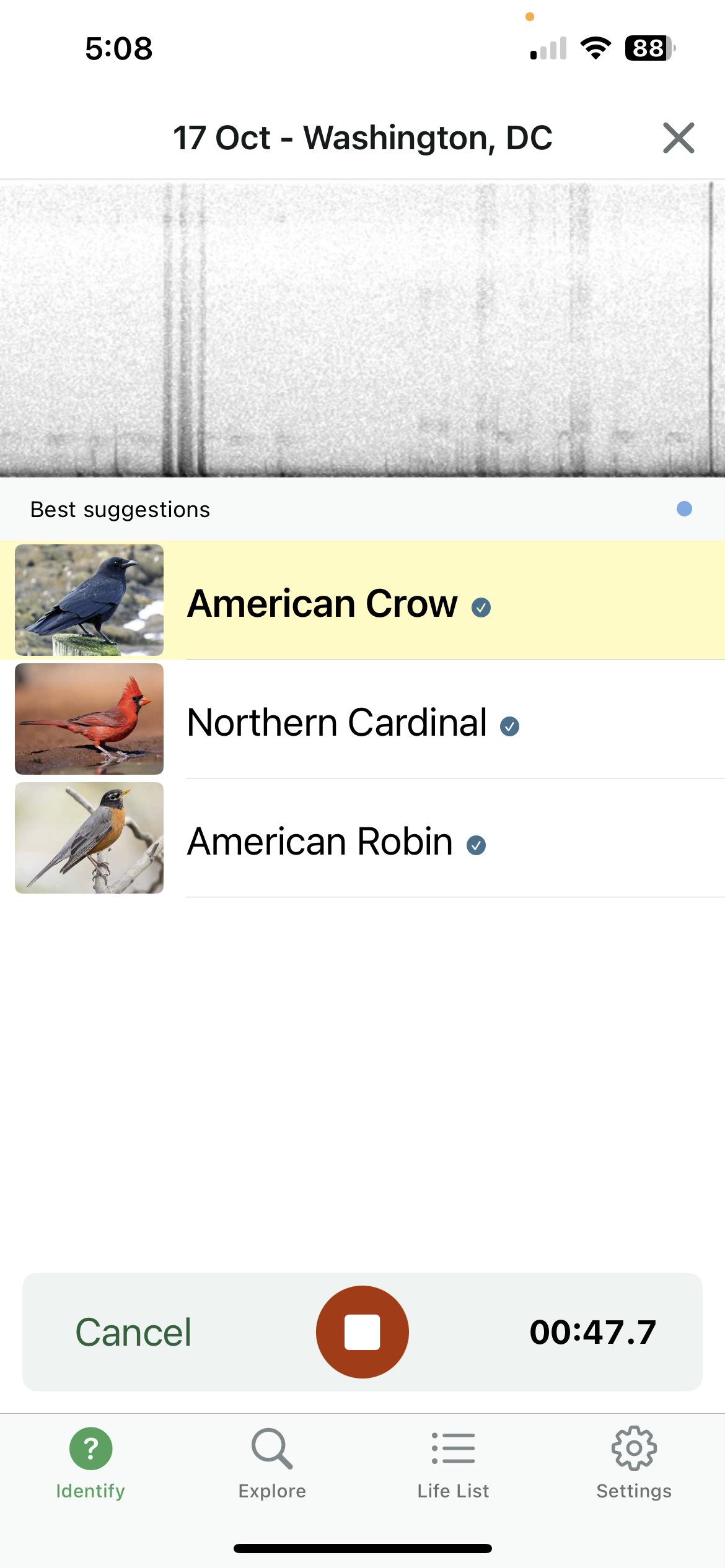Viewport: 725px width, 1568px height.
Task: Stop the sound recording
Action: [x=362, y=1332]
